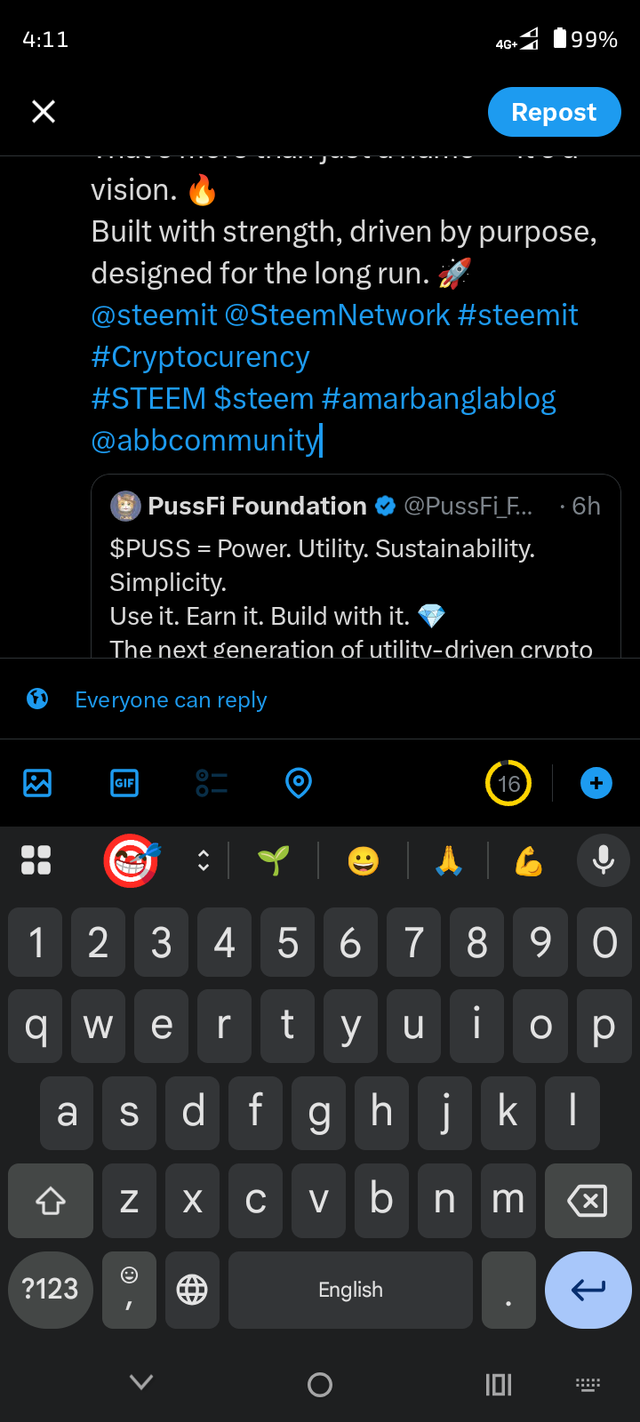Insert the flexed biceps emoji suggestion
Viewport: 640px width, 1422px height.
[528, 860]
